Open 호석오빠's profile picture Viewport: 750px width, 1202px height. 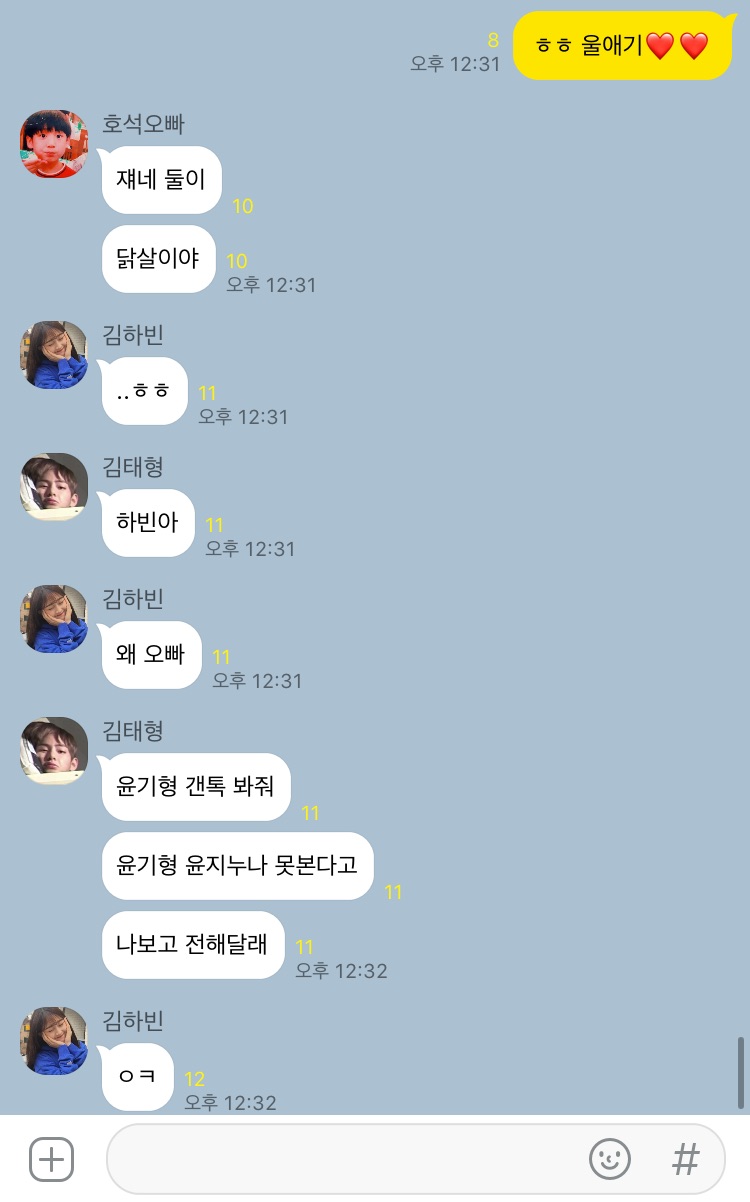pyautogui.click(x=54, y=144)
